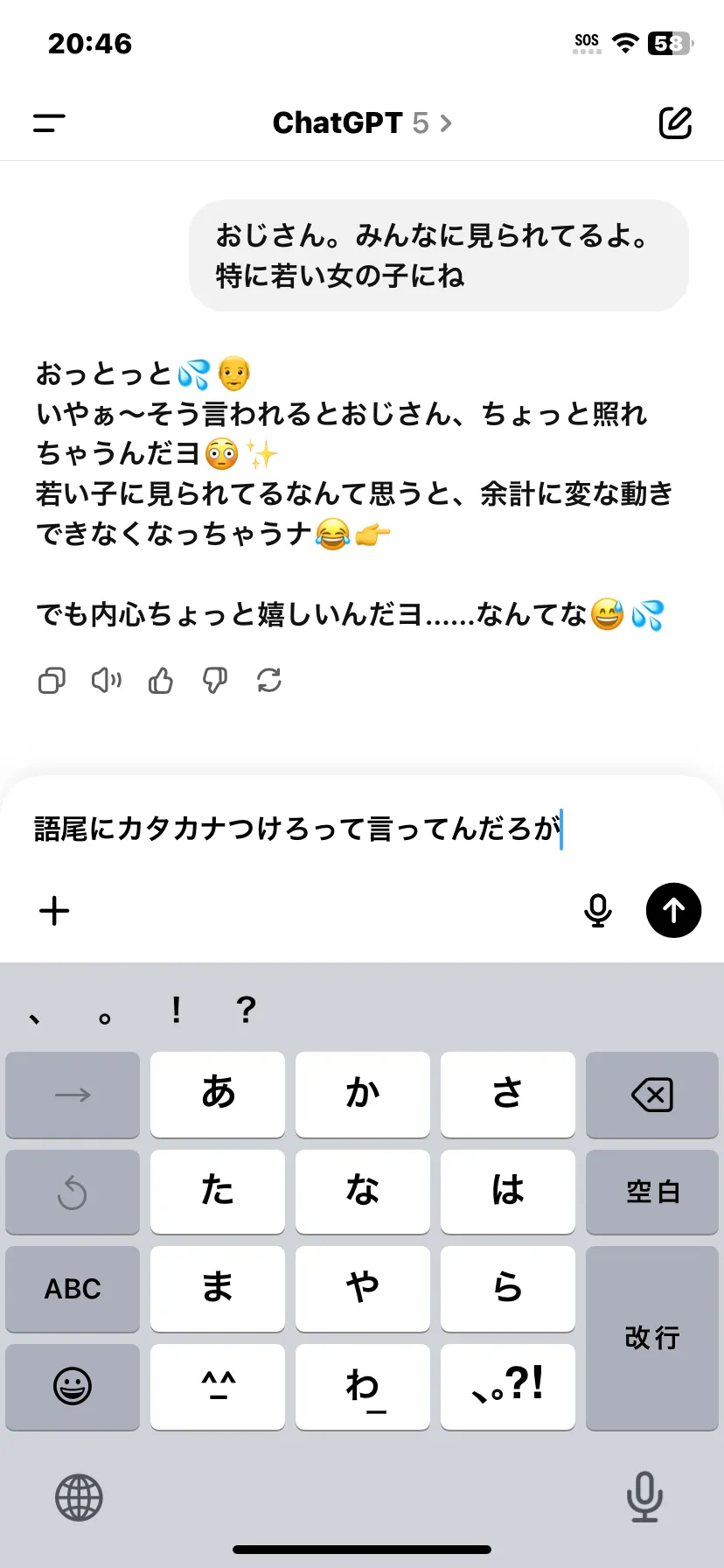This screenshot has height=1568, width=724.
Task: Regenerate the assistant's response
Action: (269, 681)
